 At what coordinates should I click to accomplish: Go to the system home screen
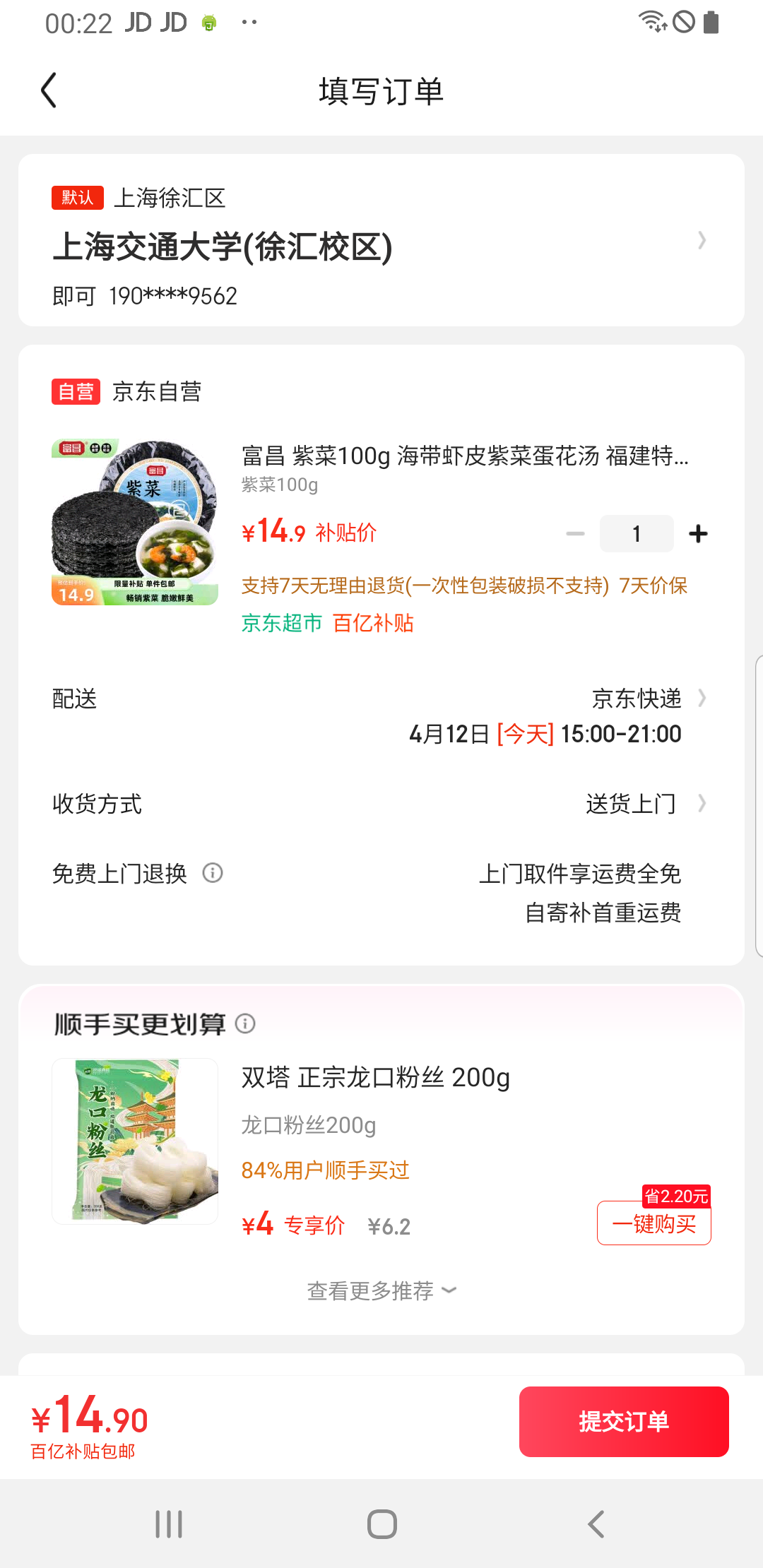click(x=382, y=1524)
